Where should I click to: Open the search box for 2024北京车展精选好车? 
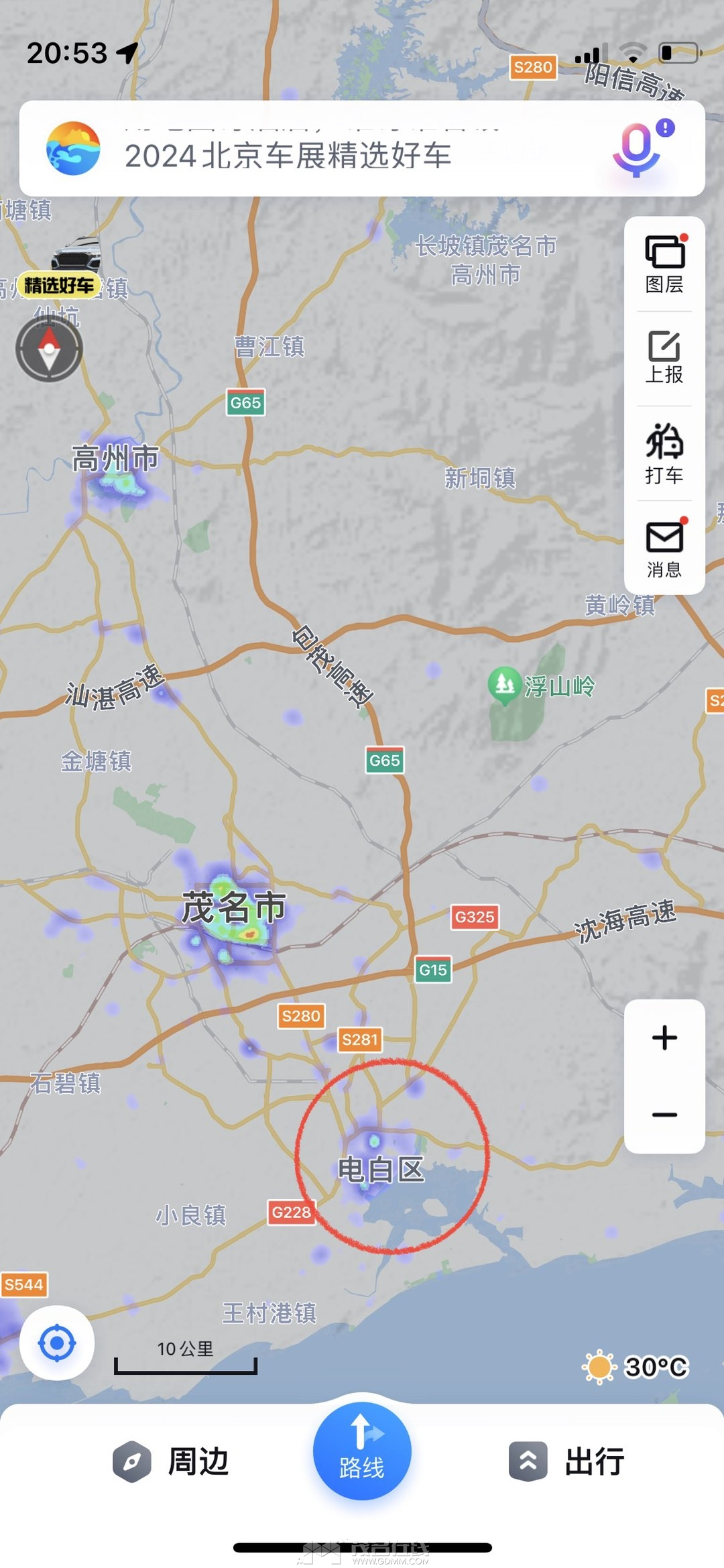click(x=288, y=156)
